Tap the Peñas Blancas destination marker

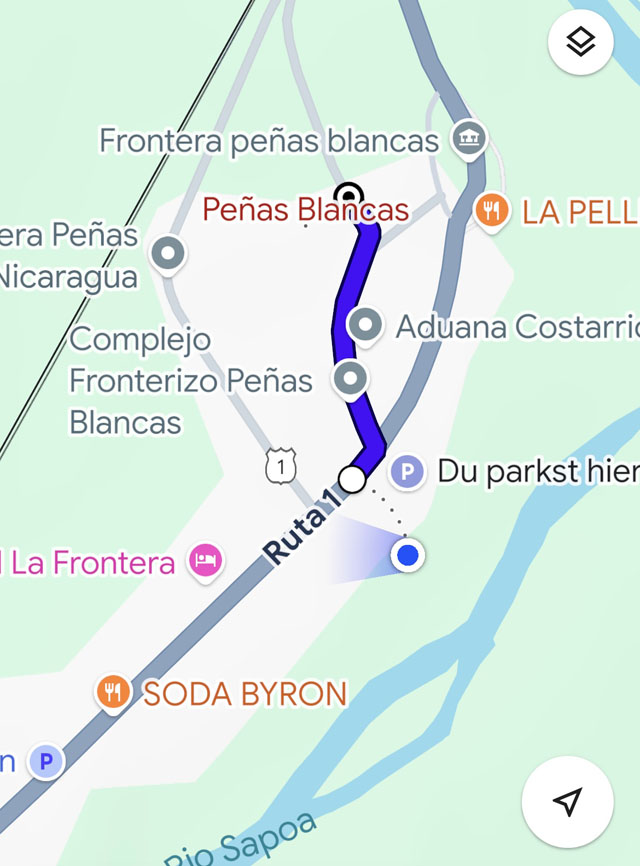pyautogui.click(x=348, y=195)
